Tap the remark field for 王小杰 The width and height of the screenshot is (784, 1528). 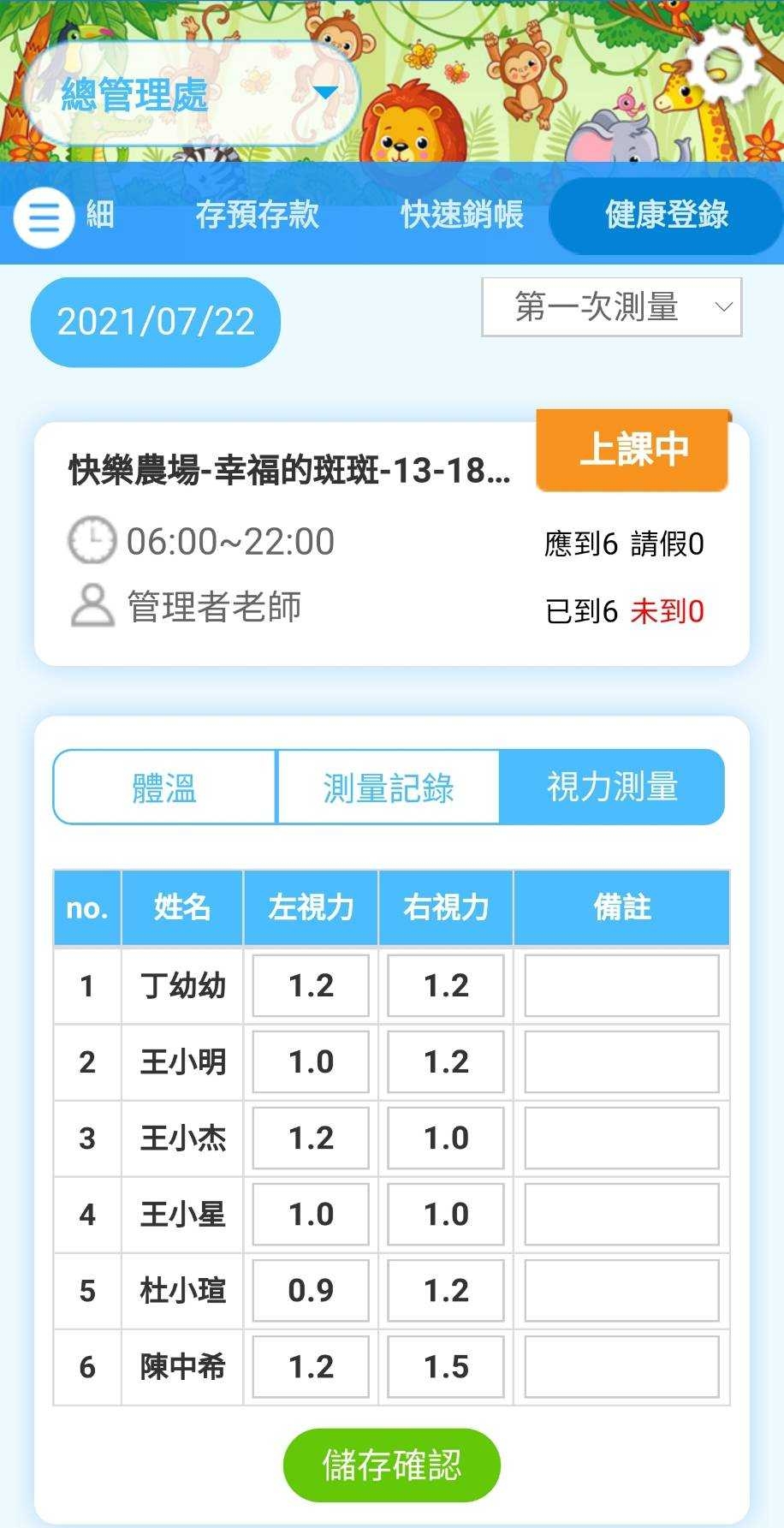tap(621, 1138)
